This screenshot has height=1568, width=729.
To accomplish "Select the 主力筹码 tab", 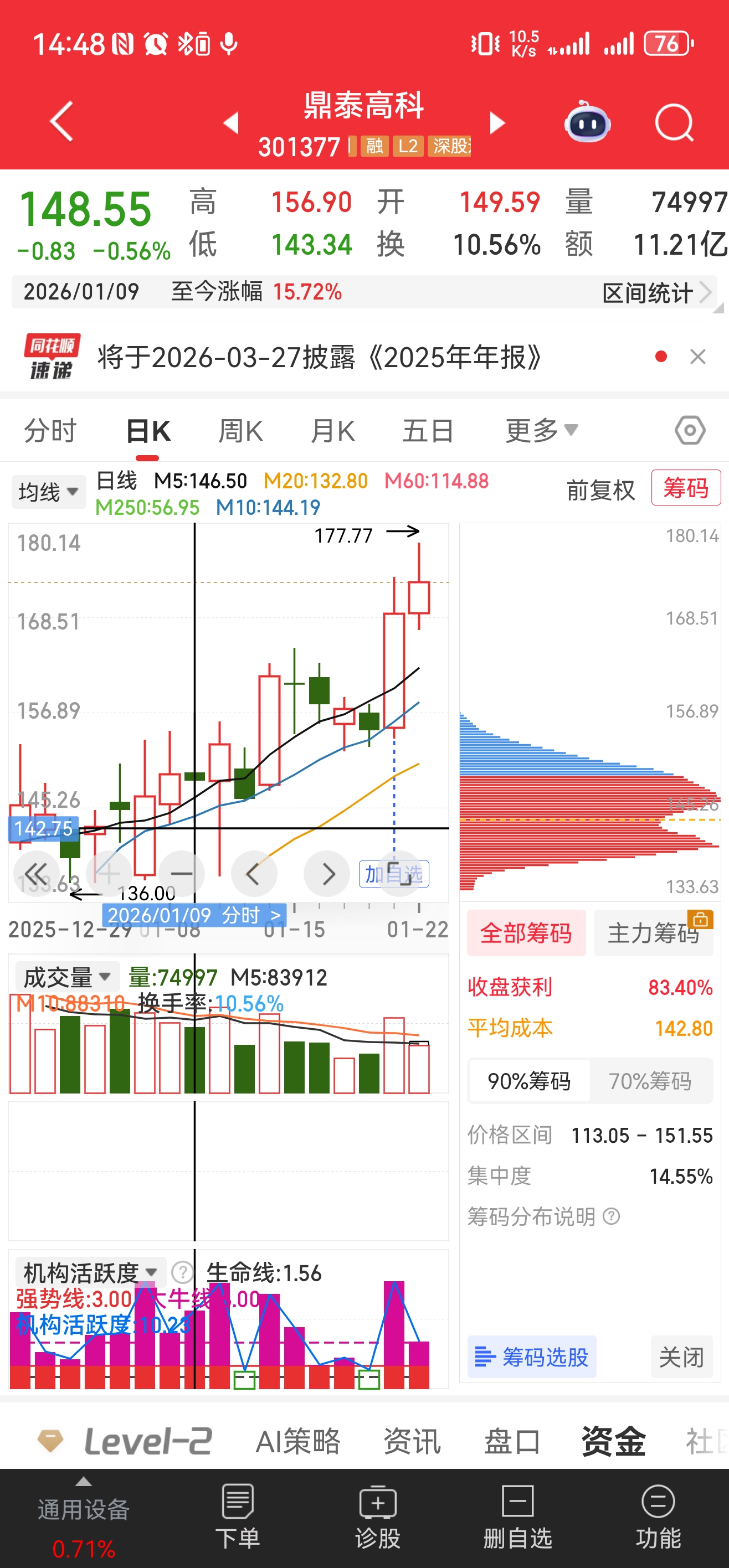I will pyautogui.click(x=653, y=933).
